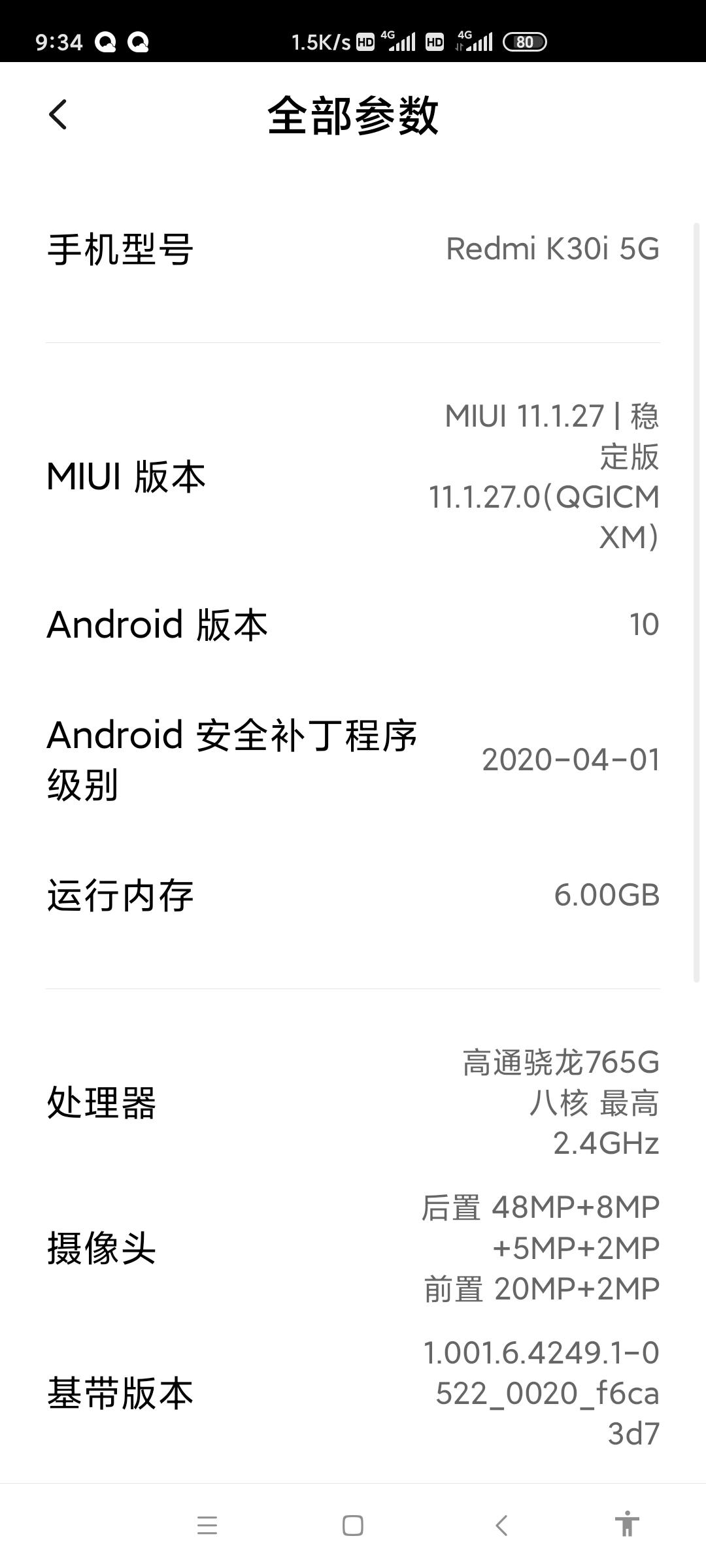Tap the system back button
706x1568 pixels.
coord(501,1526)
